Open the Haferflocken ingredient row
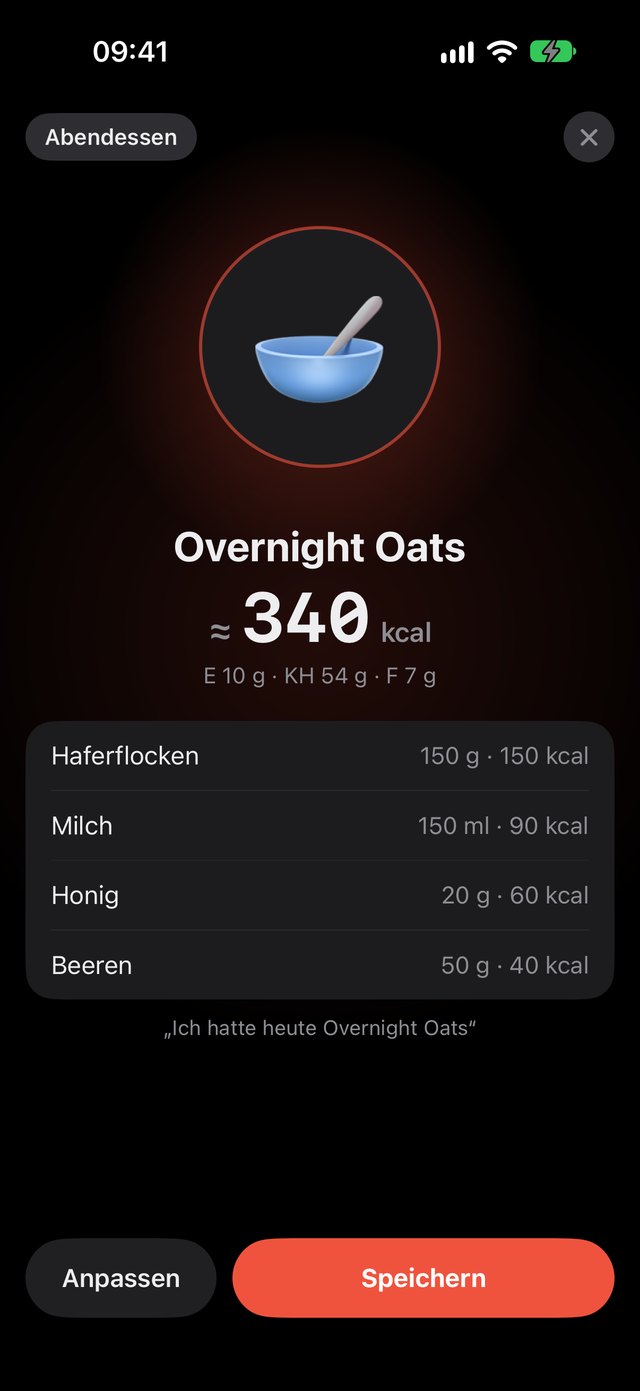 pyautogui.click(x=320, y=756)
